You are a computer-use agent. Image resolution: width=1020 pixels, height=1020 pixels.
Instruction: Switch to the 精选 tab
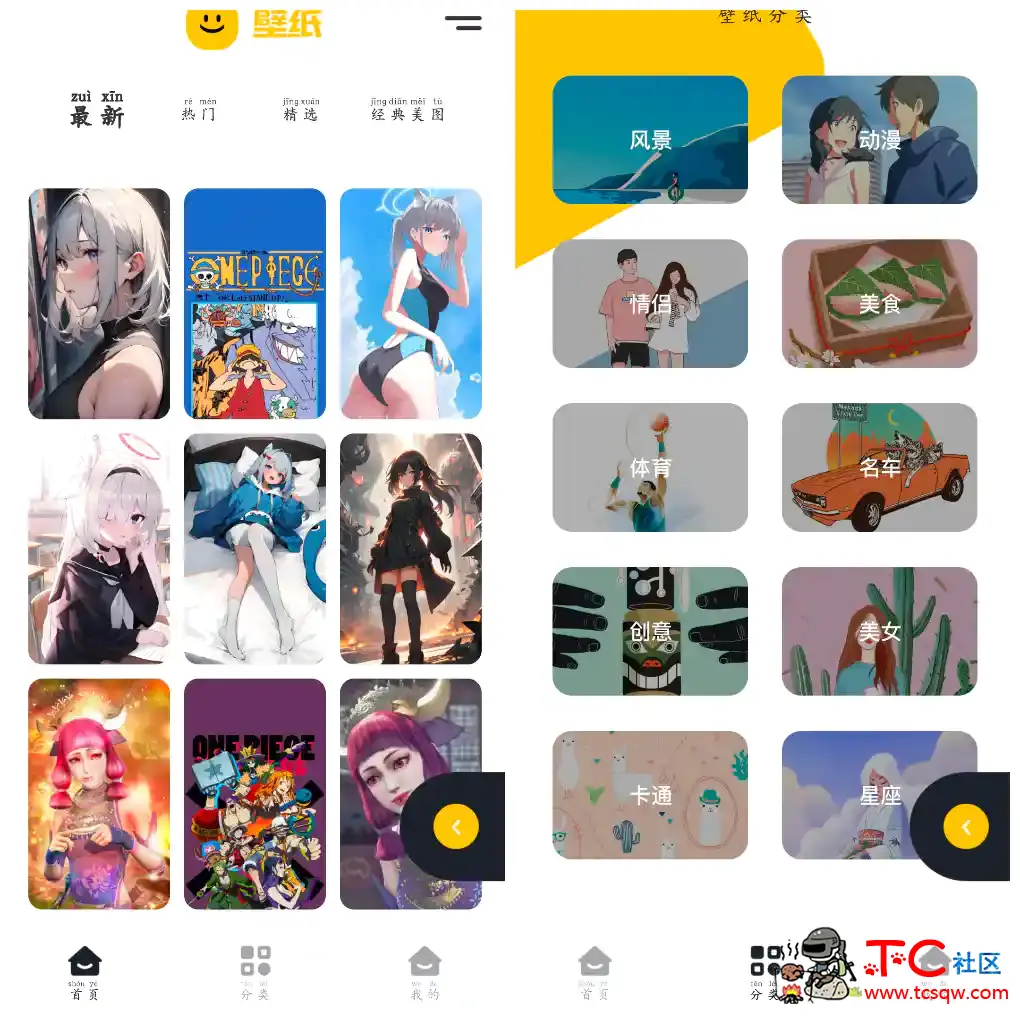pyautogui.click(x=300, y=110)
